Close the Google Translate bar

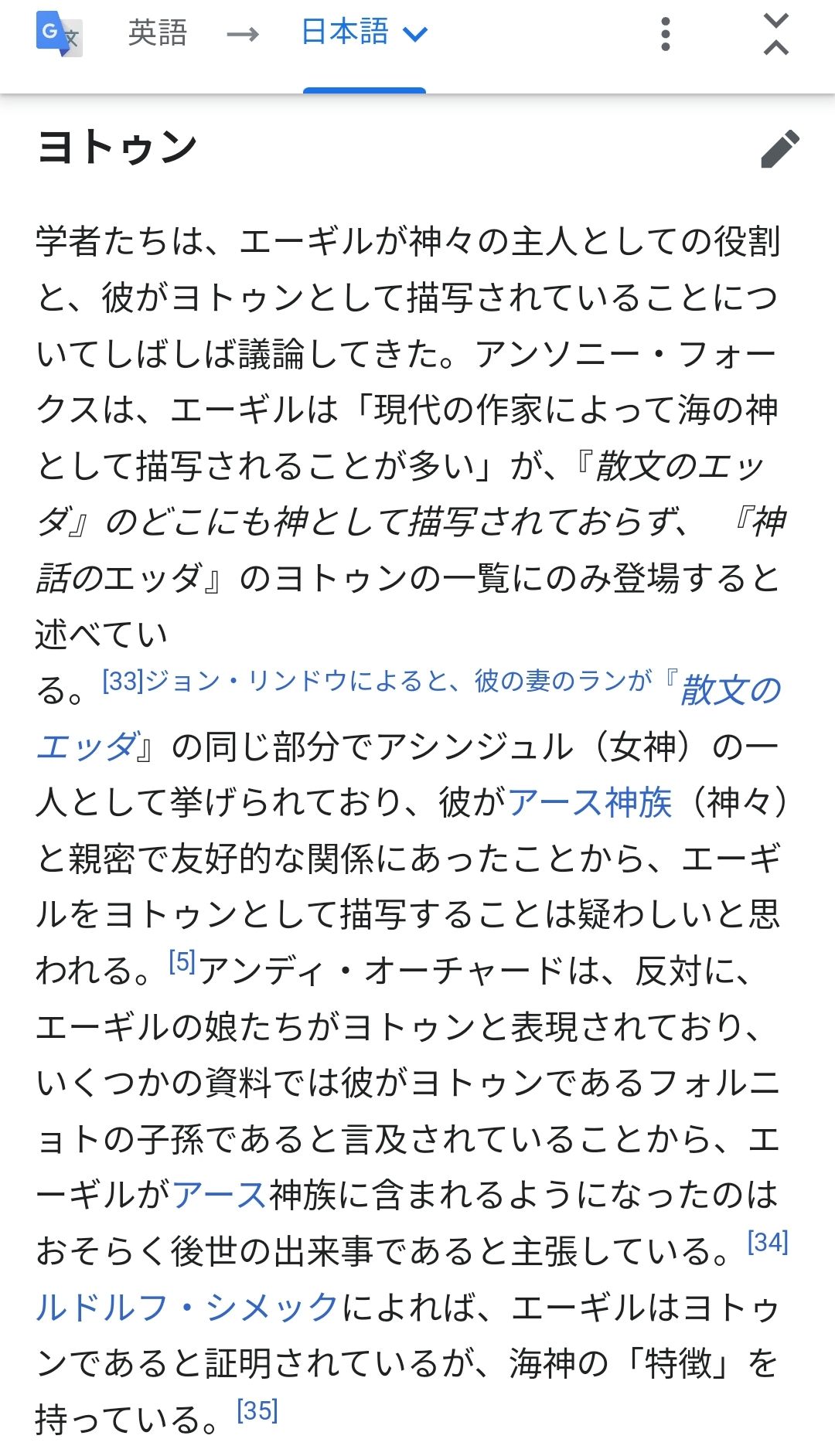pos(775,34)
